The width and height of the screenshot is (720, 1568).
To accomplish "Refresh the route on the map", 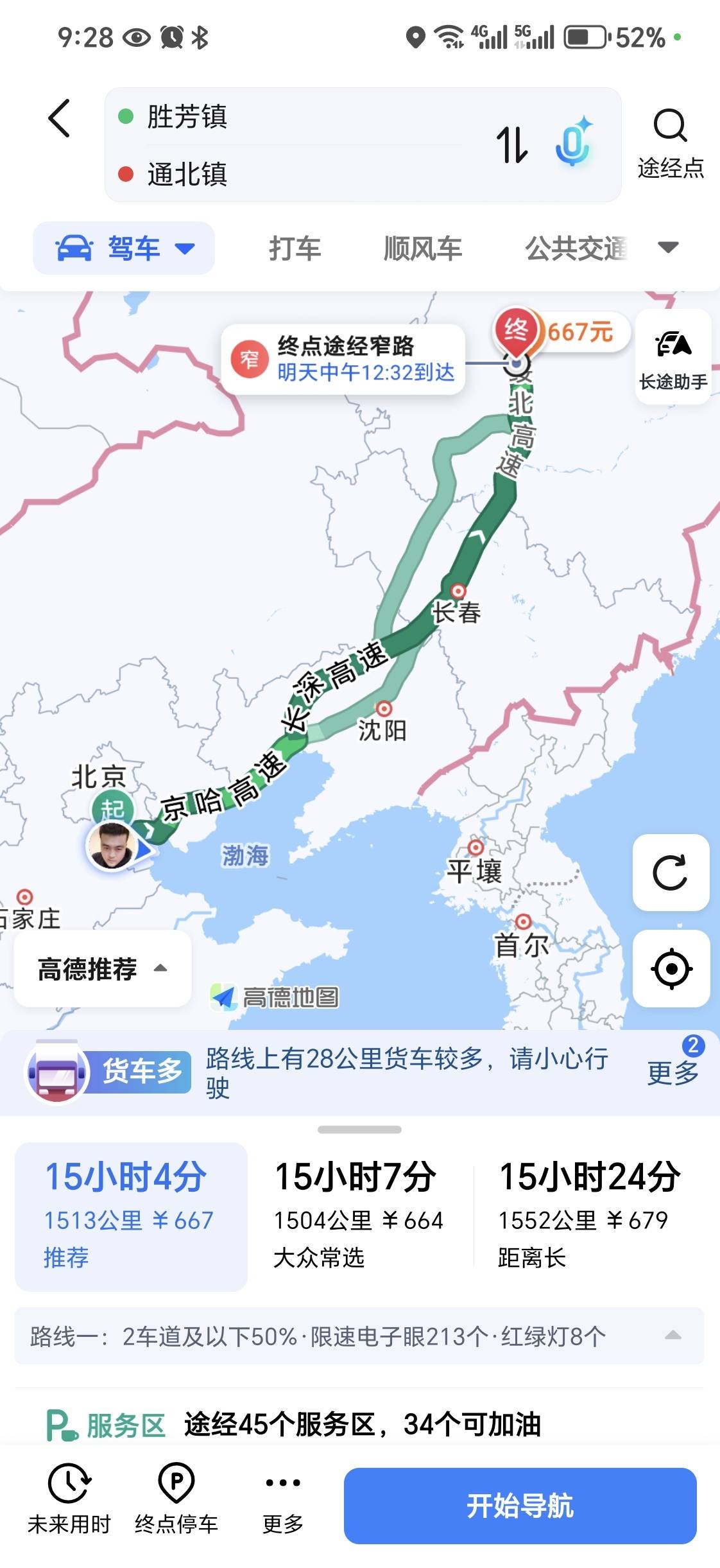I will point(671,872).
